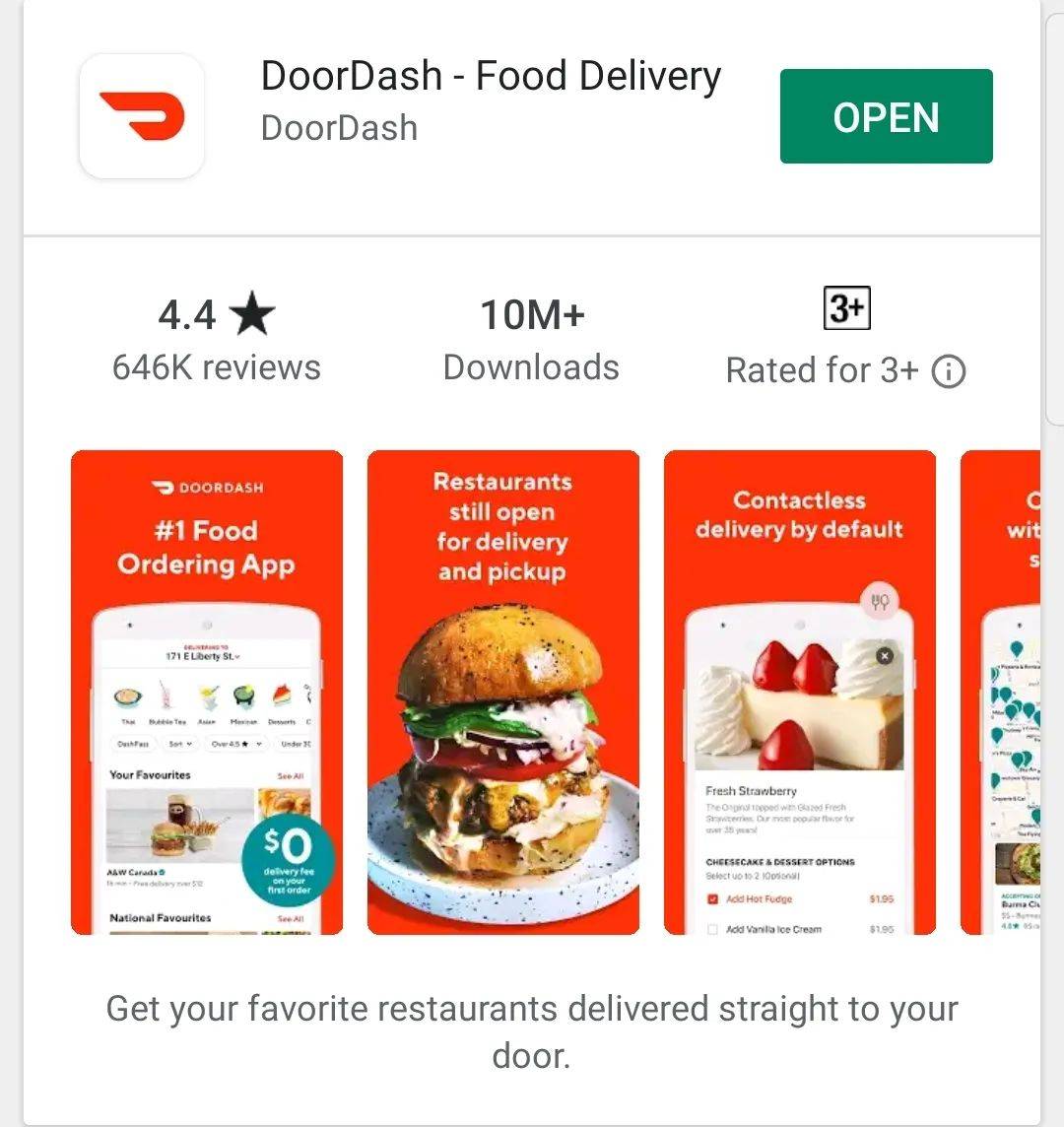This screenshot has height=1127, width=1064.
Task: Show content rating info icon
Action: 949,371
